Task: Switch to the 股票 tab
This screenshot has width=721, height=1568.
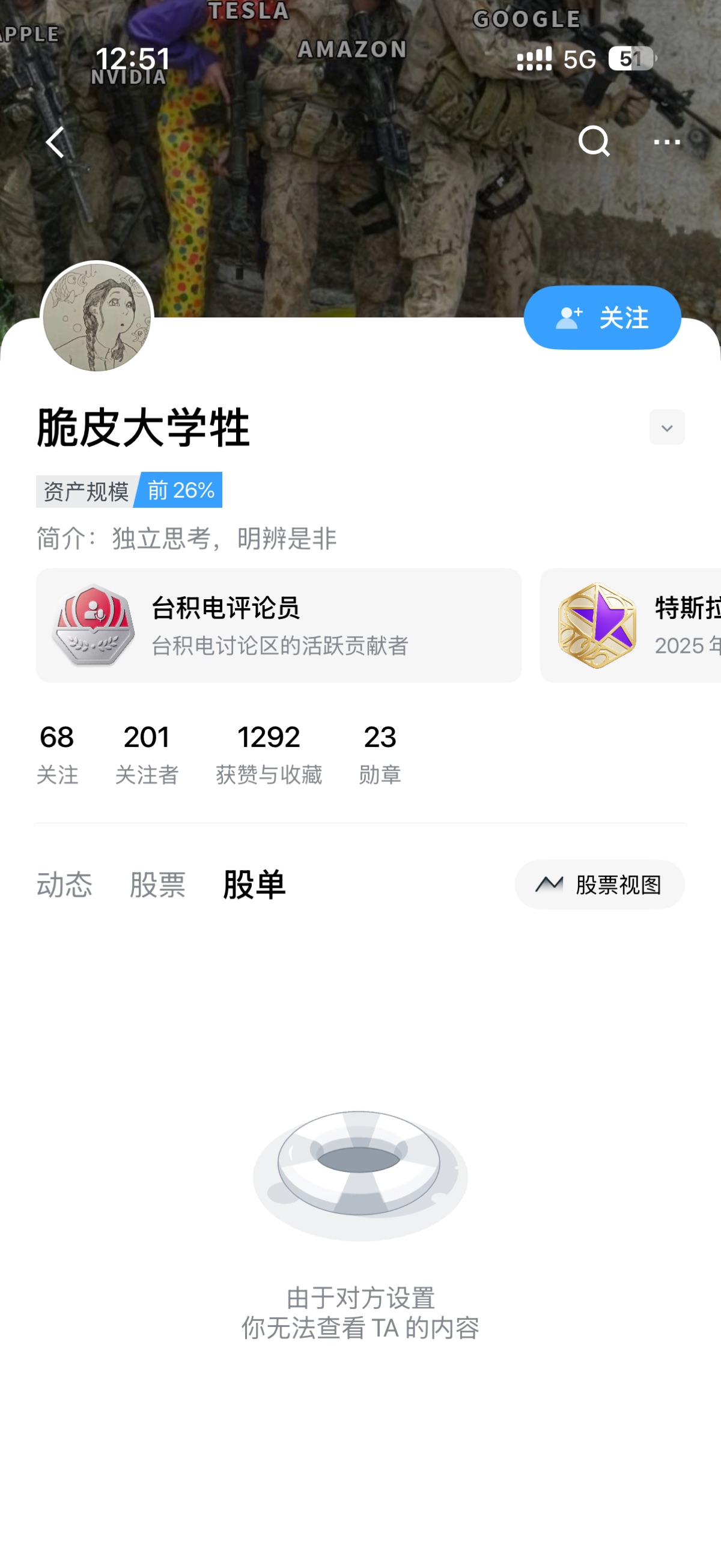Action: coord(157,884)
